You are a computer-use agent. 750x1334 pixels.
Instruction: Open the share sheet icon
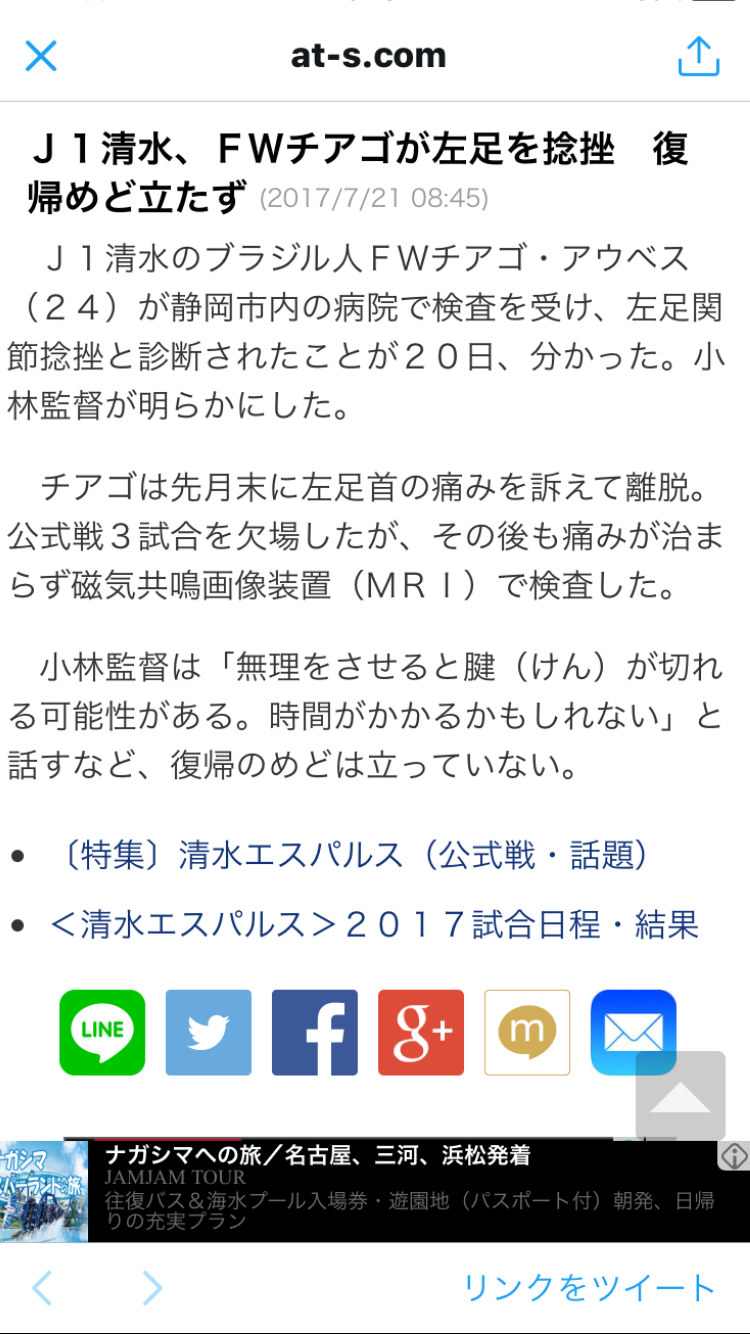coord(698,56)
